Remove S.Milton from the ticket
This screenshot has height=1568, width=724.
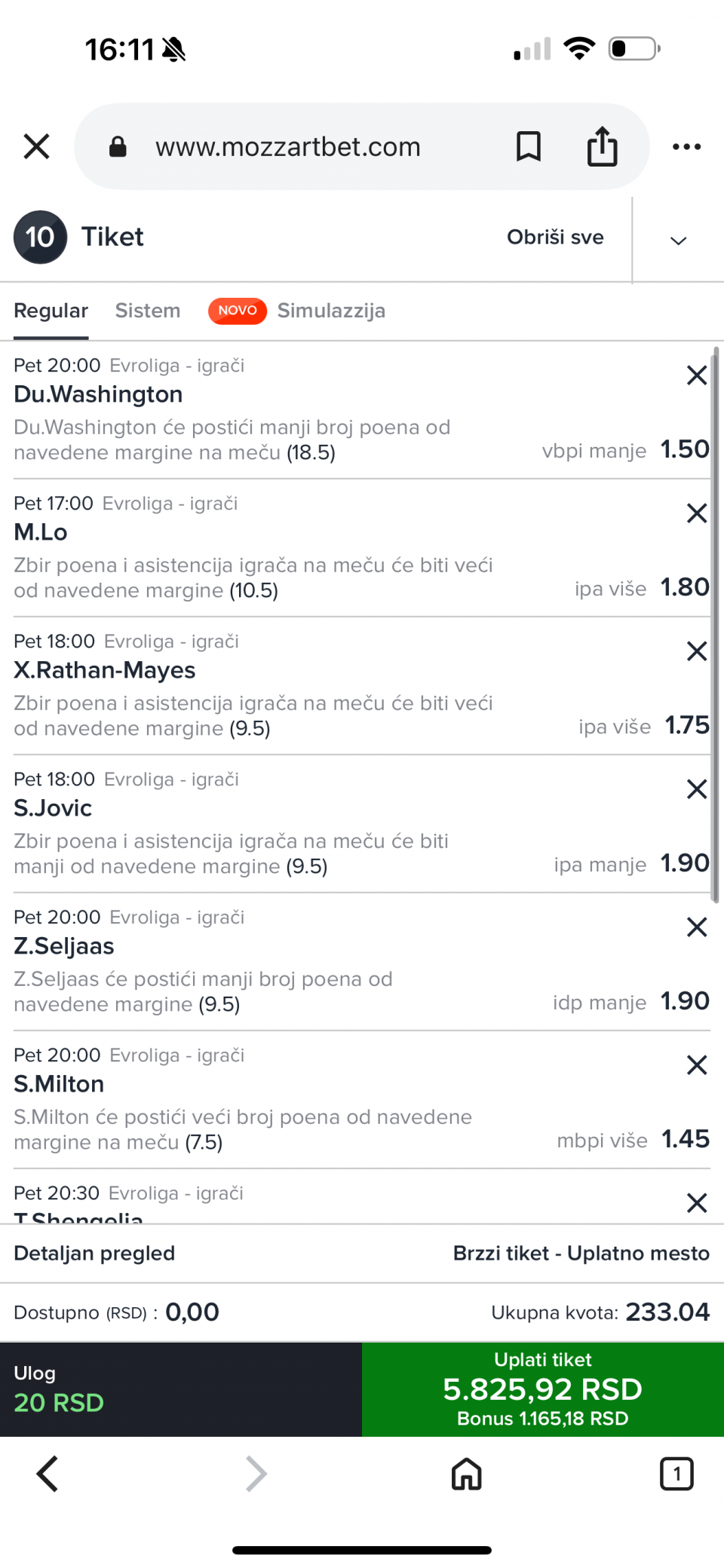[x=697, y=1064]
